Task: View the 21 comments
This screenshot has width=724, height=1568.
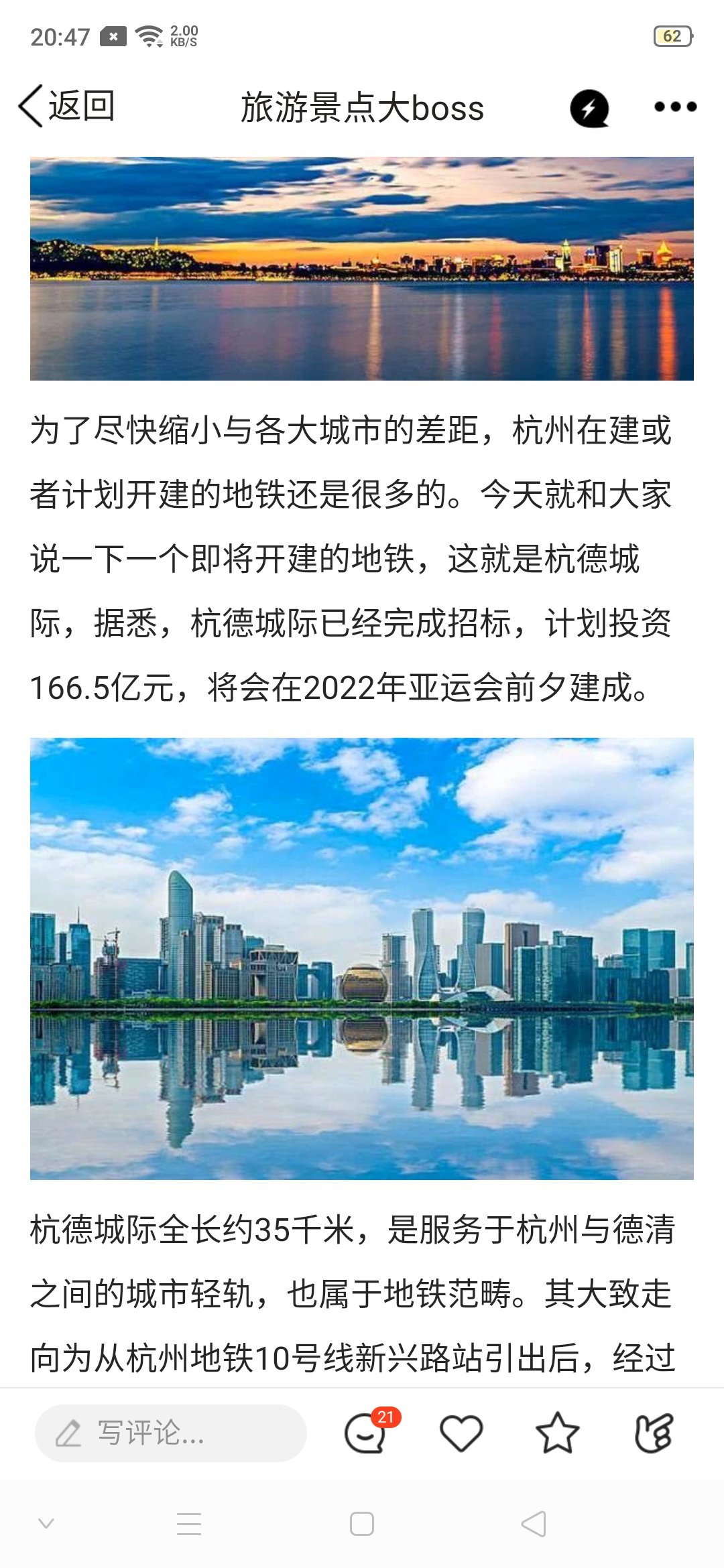Action: pos(367,1433)
